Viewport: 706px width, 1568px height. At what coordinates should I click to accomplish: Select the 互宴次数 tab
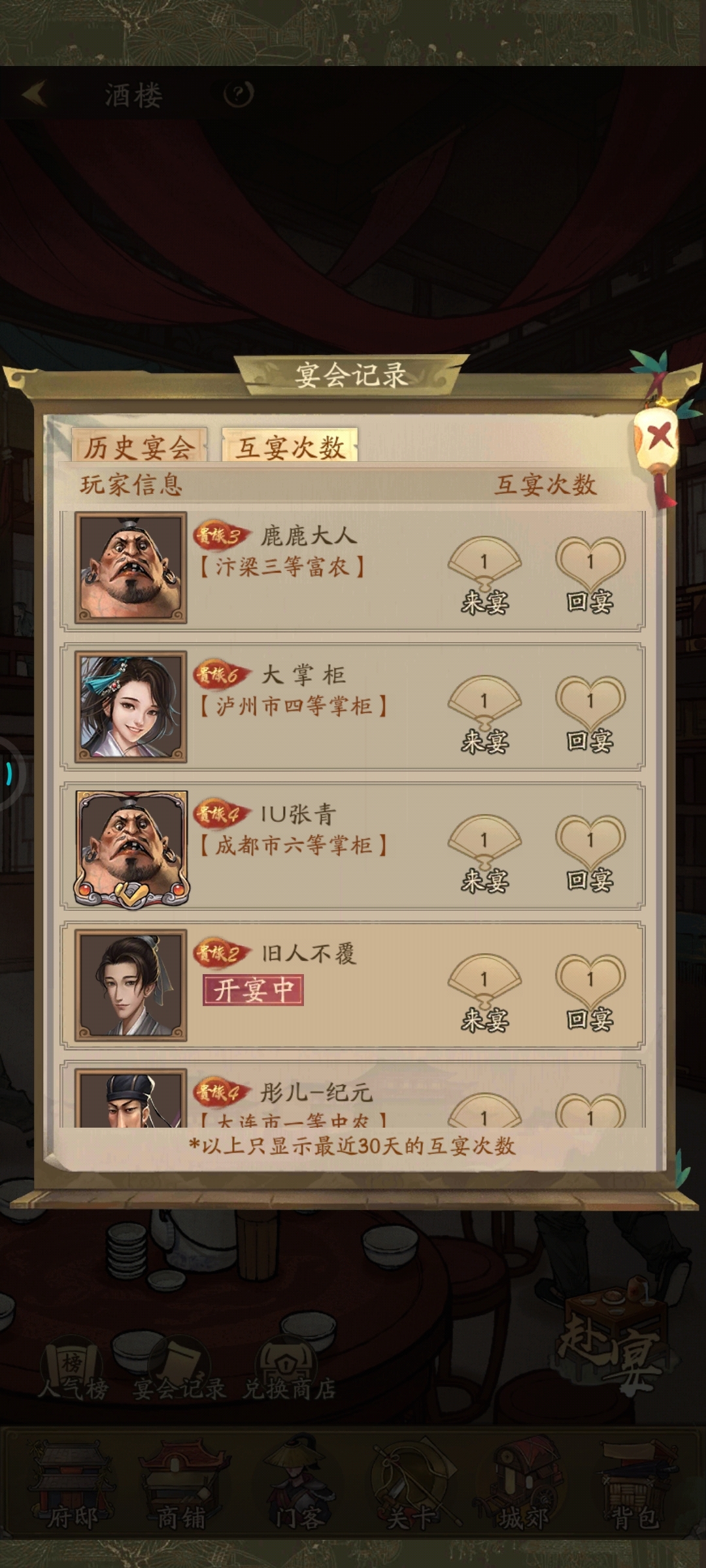pyautogui.click(x=290, y=448)
